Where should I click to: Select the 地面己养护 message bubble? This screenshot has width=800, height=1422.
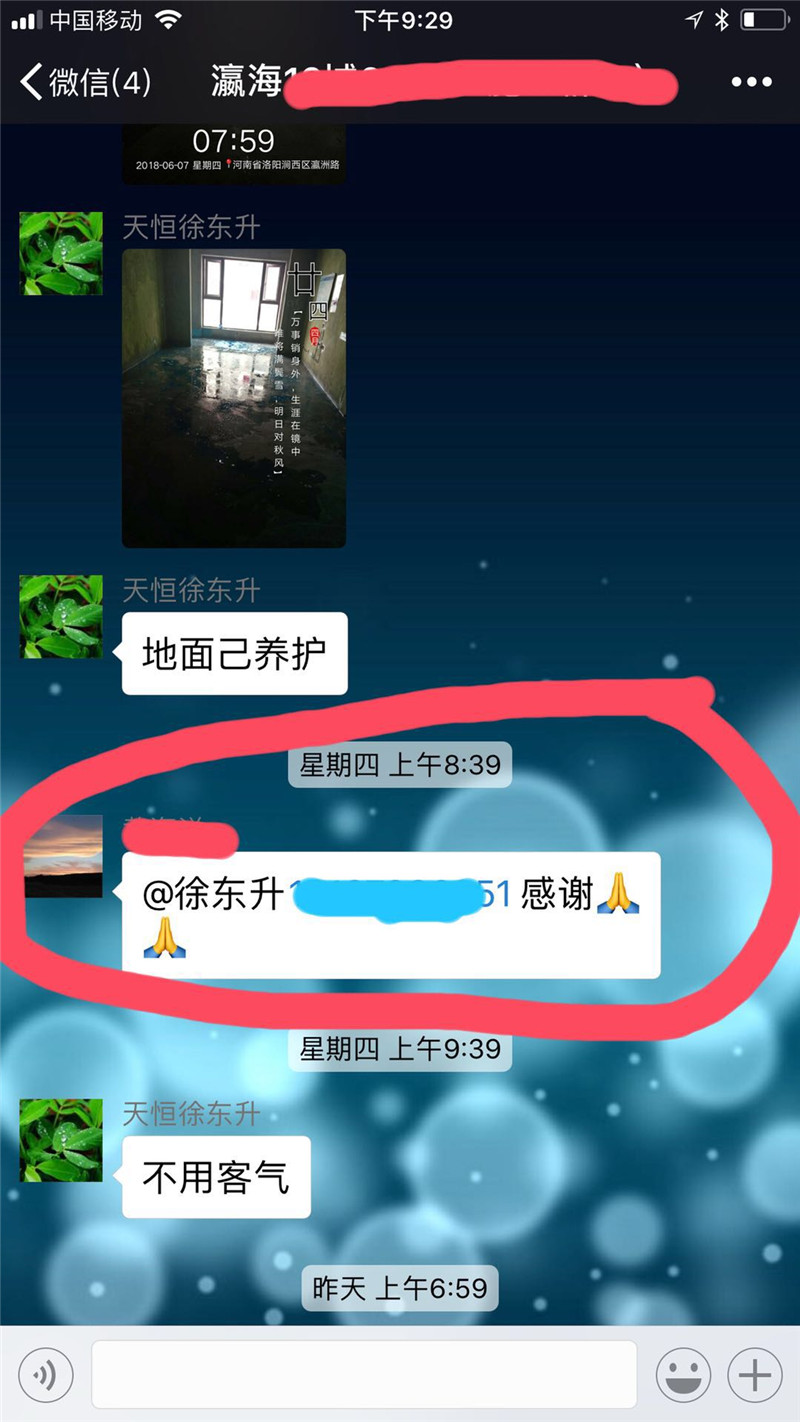point(233,653)
